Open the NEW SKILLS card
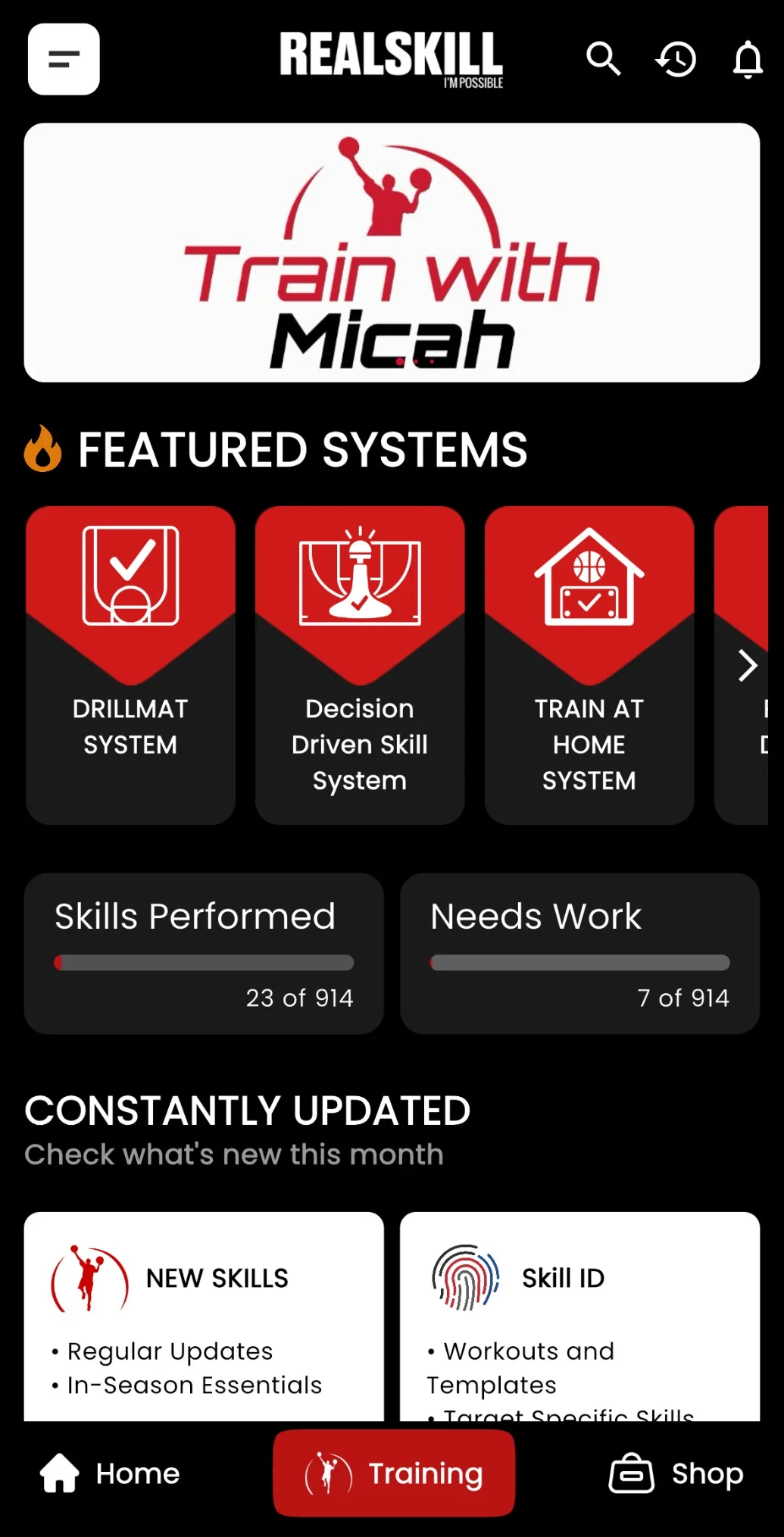784x1537 pixels. click(x=204, y=1317)
